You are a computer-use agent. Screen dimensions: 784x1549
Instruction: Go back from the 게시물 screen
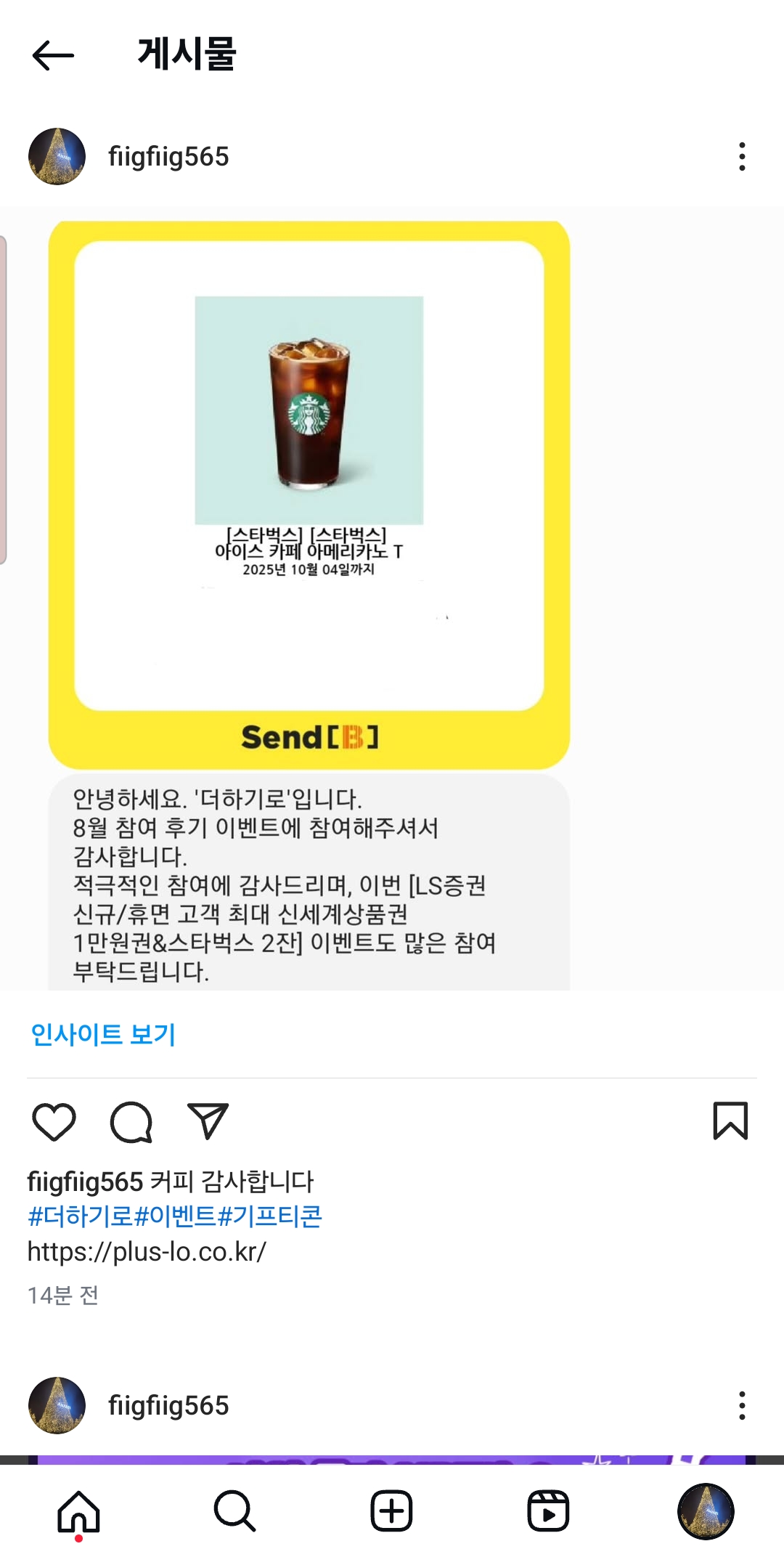(53, 55)
